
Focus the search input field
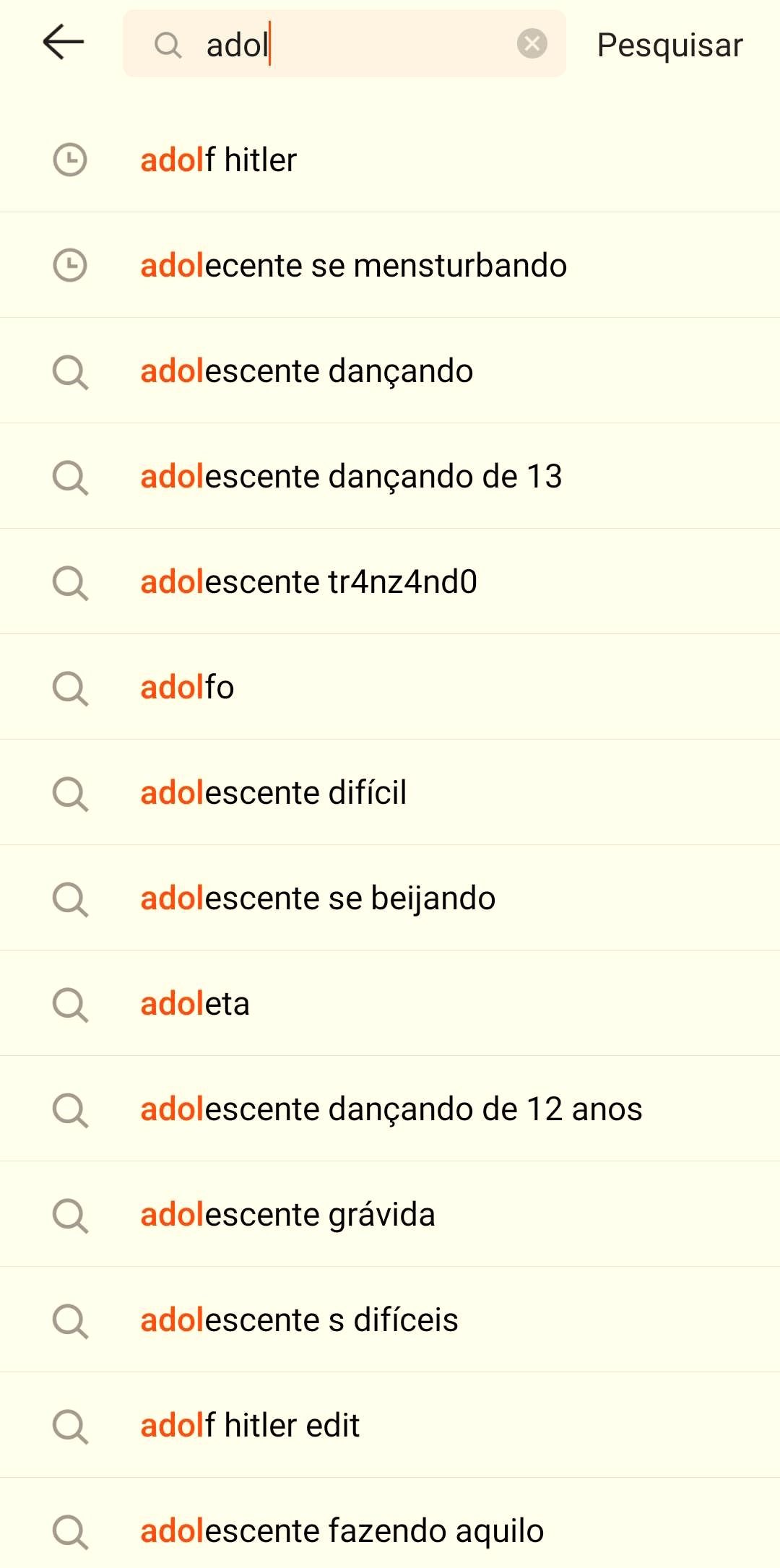(344, 44)
